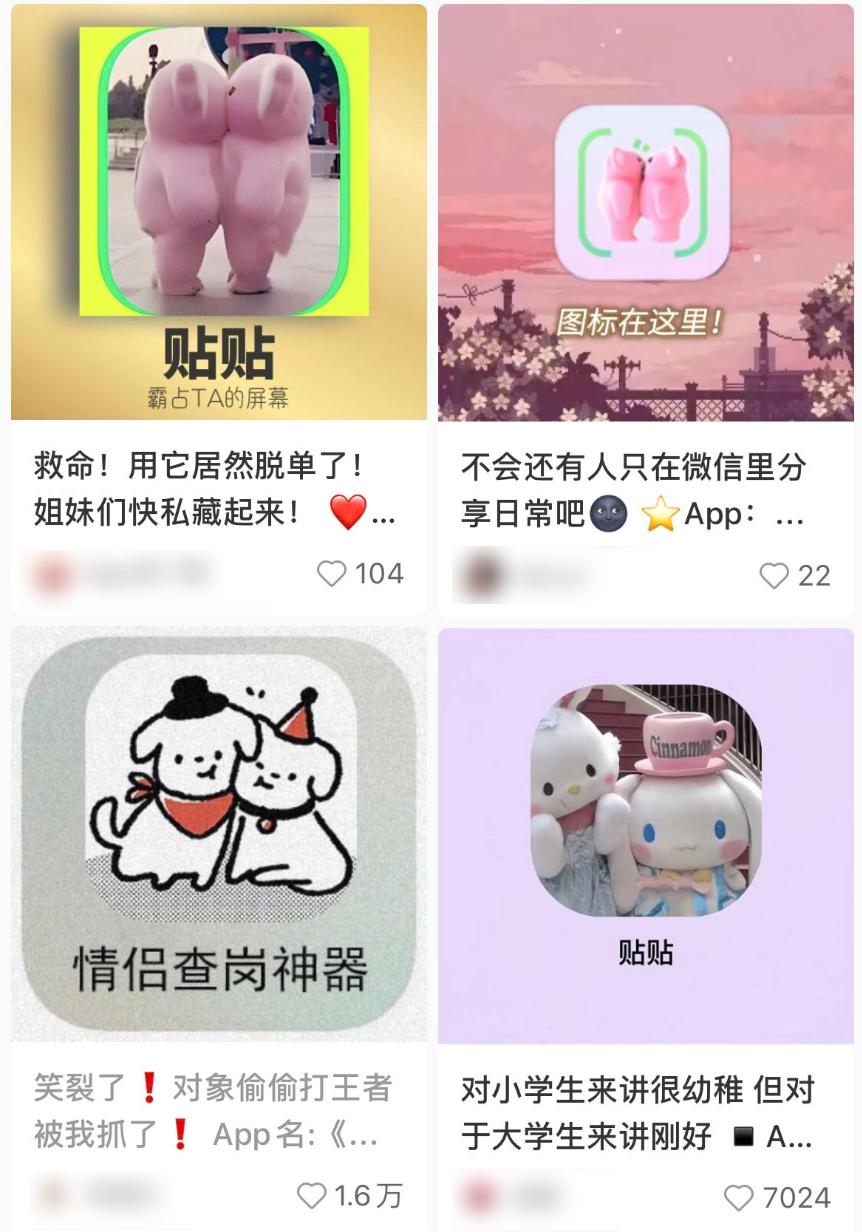Like the post with 104 likes
The height and width of the screenshot is (1232, 862).
pos(332,574)
